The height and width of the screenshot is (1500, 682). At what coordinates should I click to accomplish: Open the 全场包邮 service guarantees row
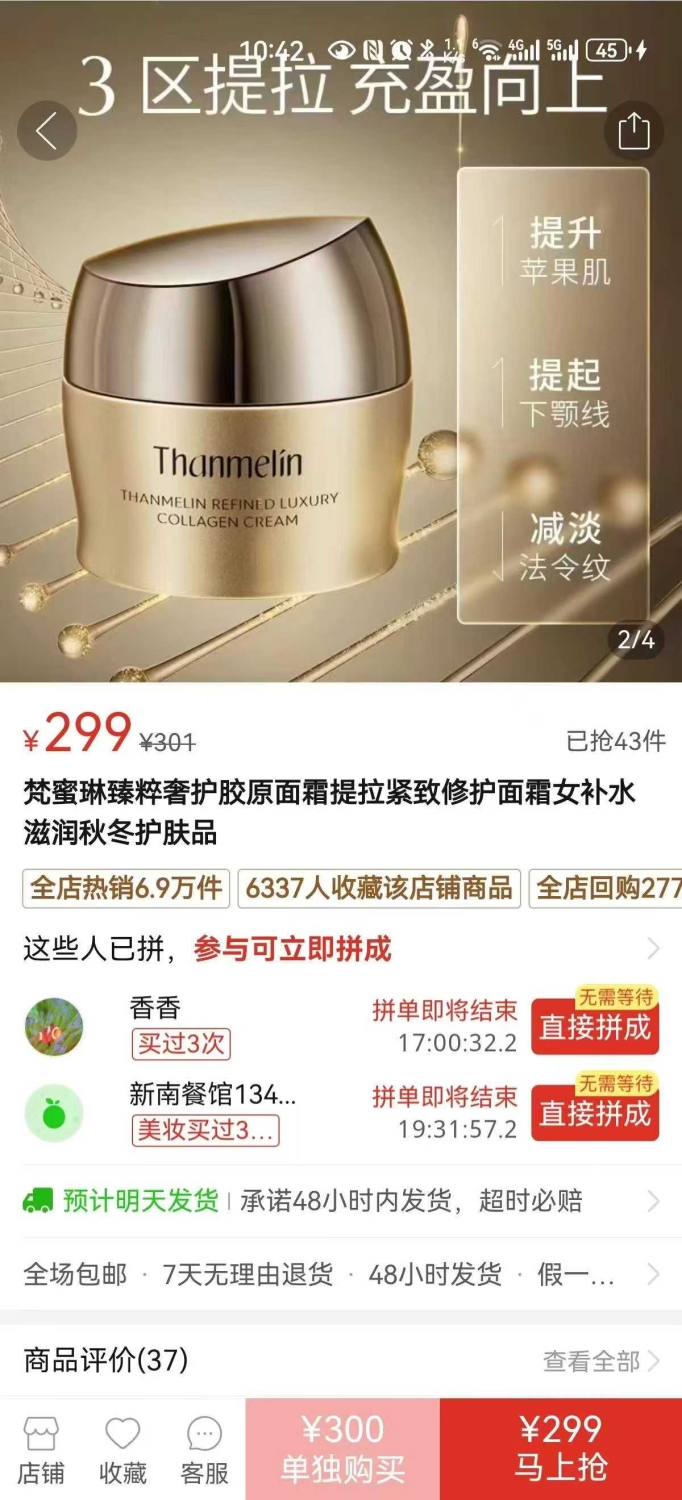click(340, 1274)
